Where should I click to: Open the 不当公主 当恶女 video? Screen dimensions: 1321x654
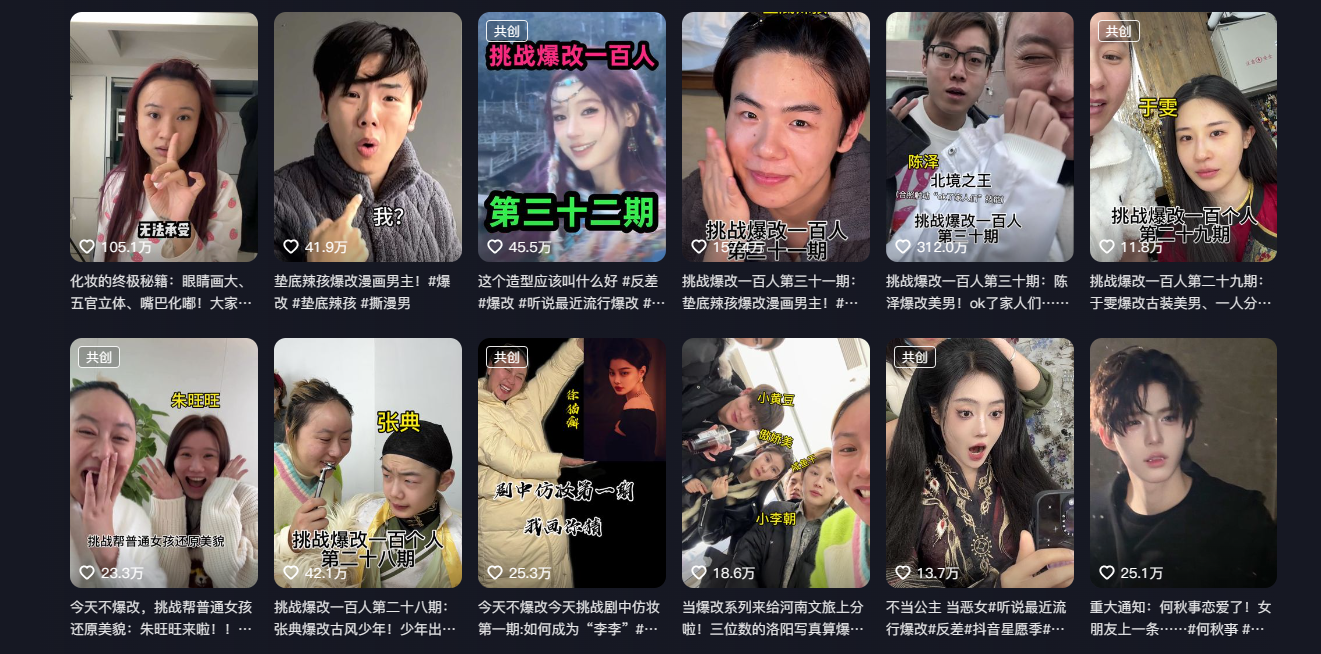pos(979,462)
